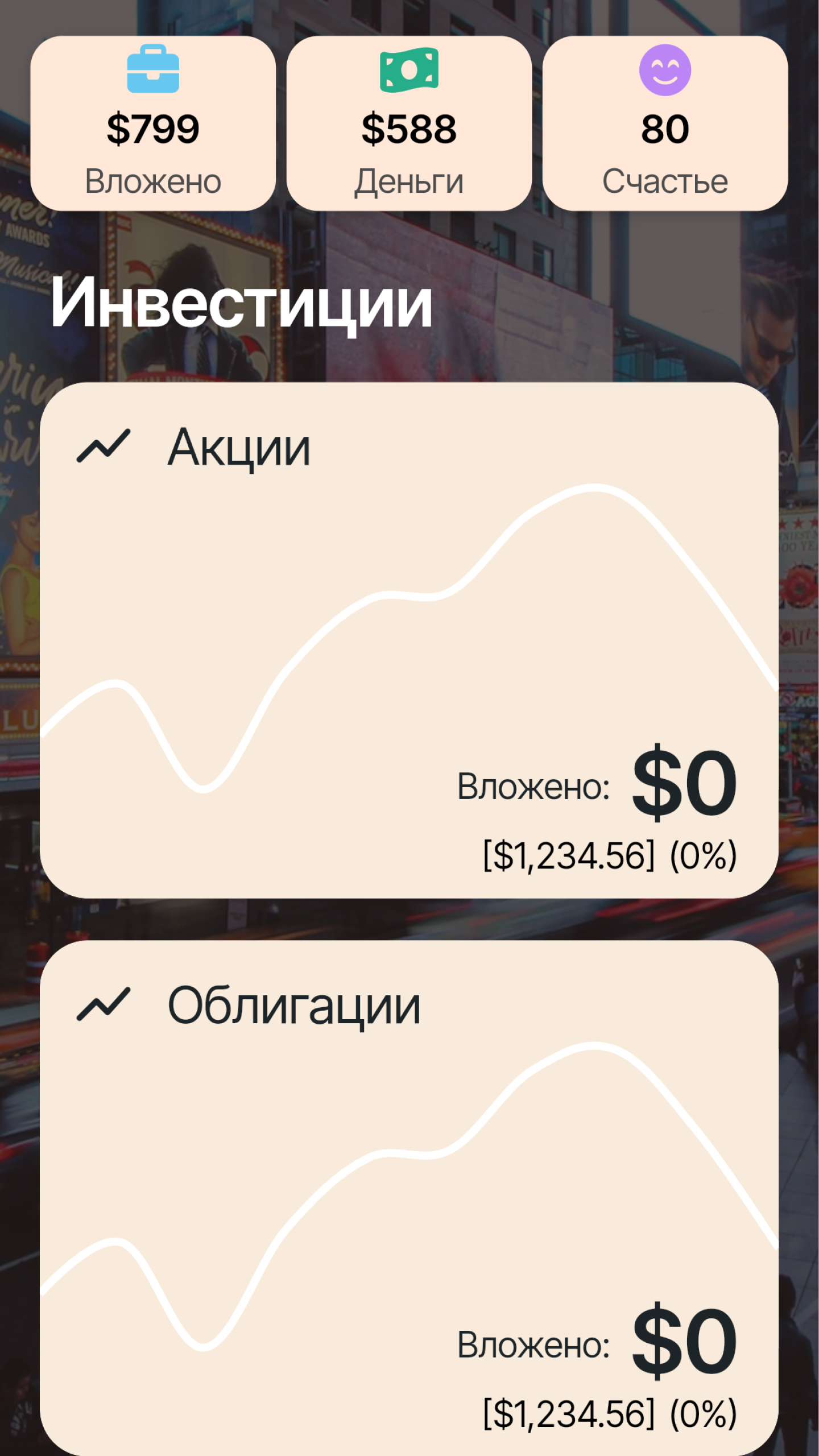
Task: Open the Облигации investment card
Action: [409, 1198]
